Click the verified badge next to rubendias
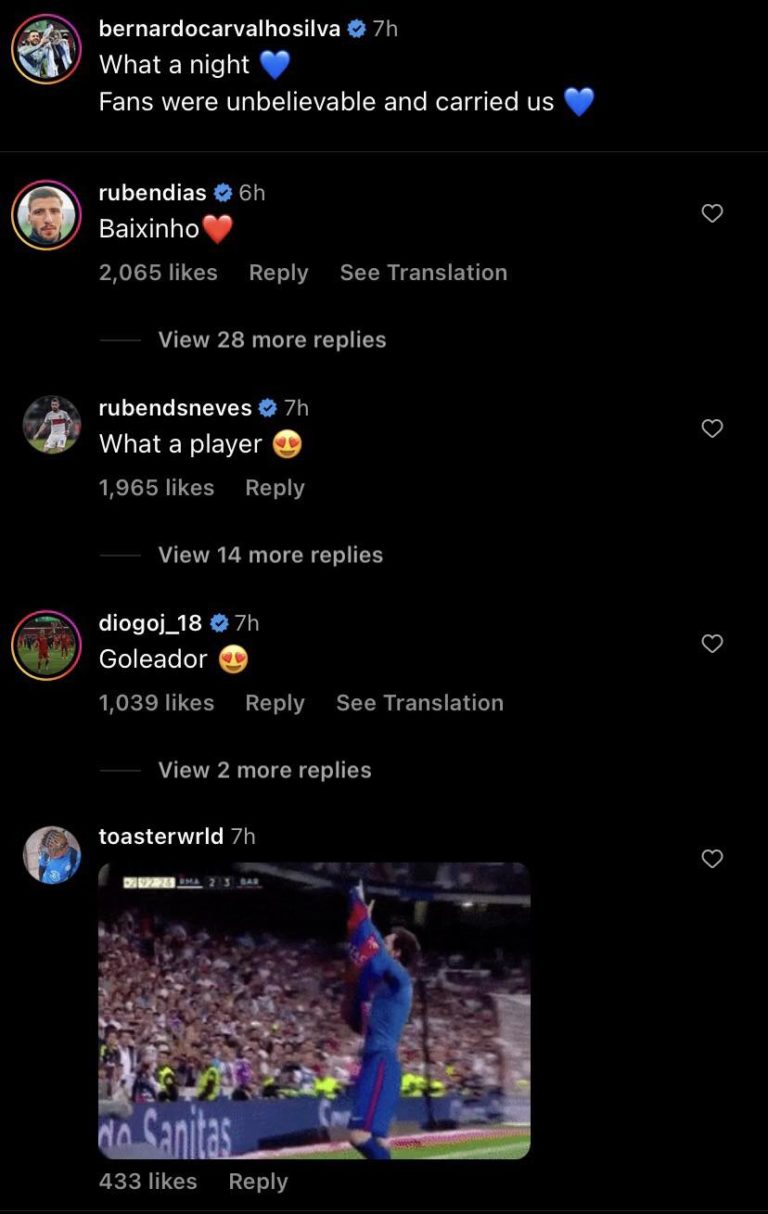This screenshot has width=768, height=1214. pyautogui.click(x=222, y=192)
